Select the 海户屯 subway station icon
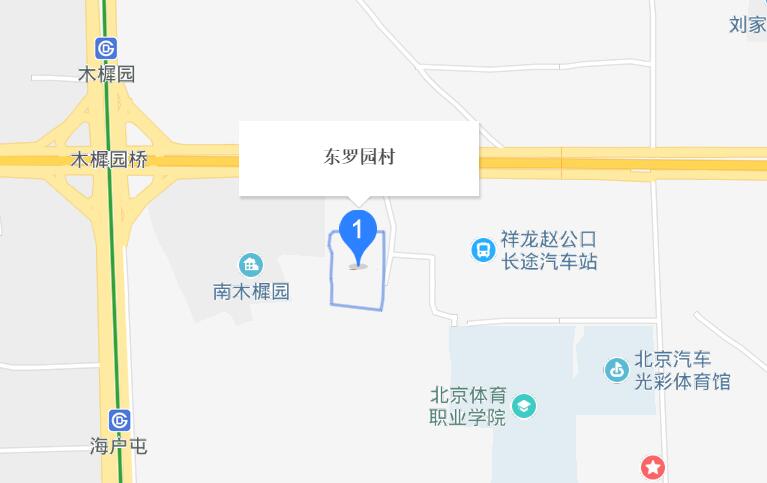This screenshot has height=483, width=767. [x=120, y=419]
